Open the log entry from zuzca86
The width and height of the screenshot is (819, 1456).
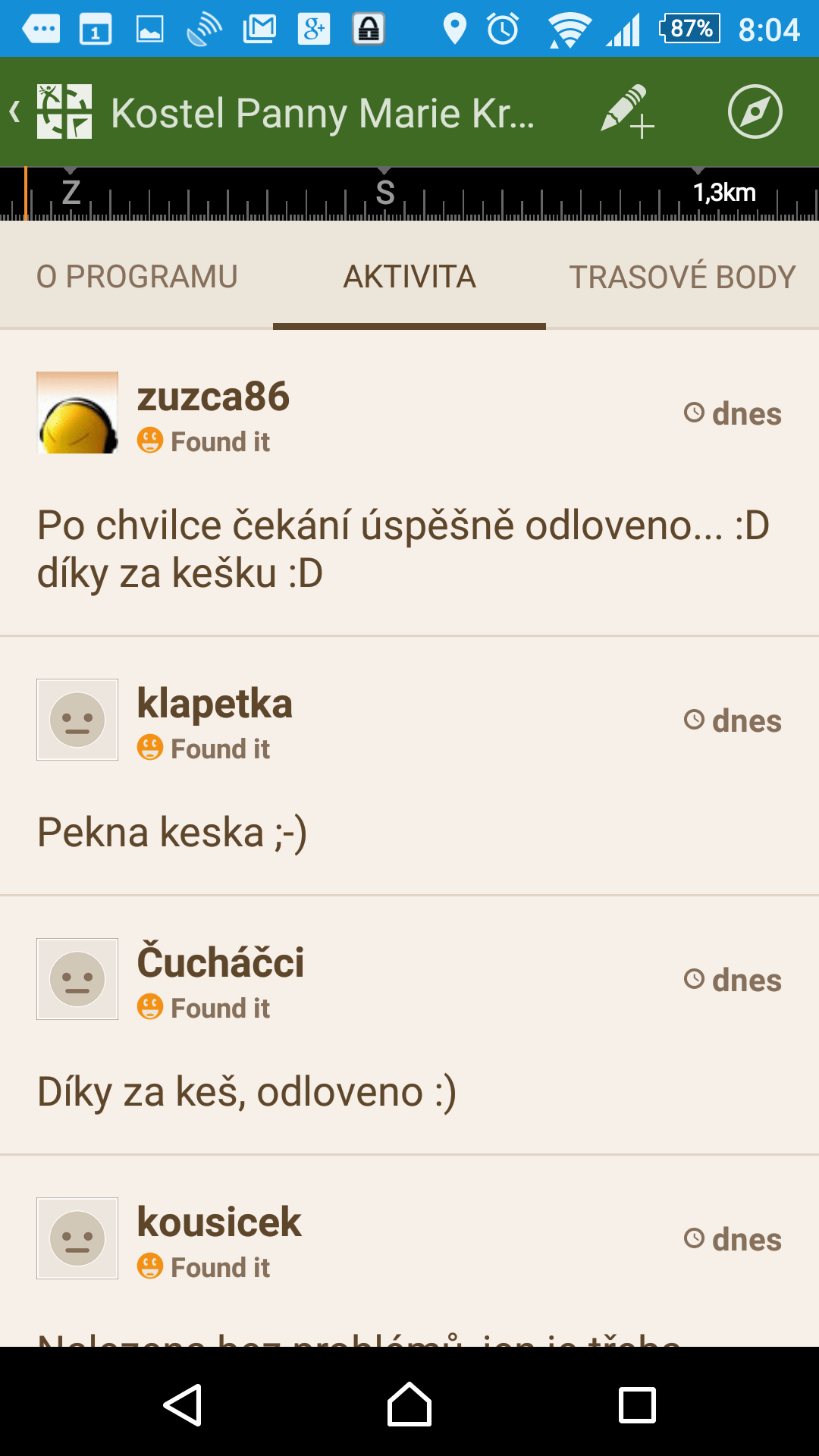coord(409,483)
